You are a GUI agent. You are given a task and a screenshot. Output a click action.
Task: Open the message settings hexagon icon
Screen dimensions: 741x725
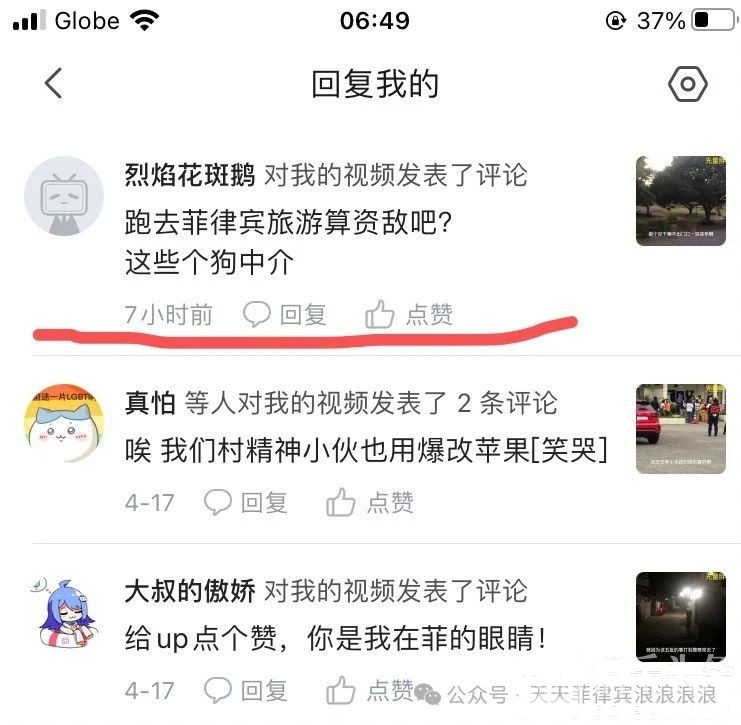pos(687,84)
